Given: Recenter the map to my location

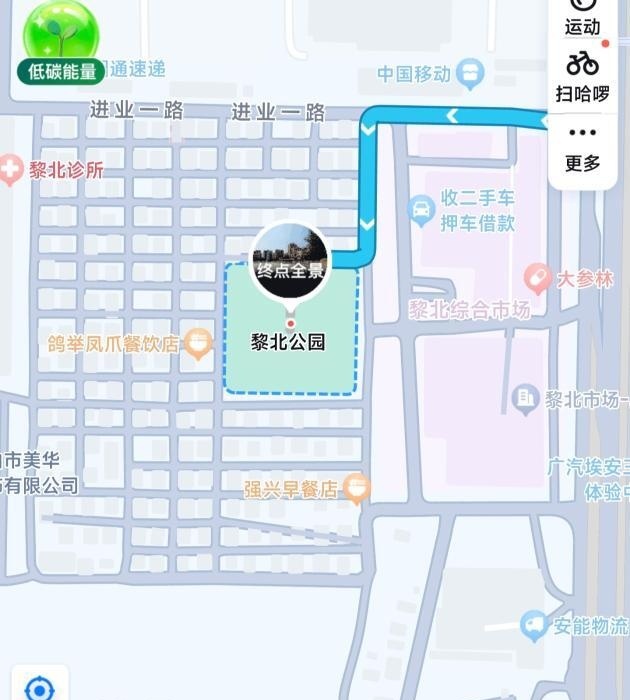Looking at the screenshot, I should [39, 689].
